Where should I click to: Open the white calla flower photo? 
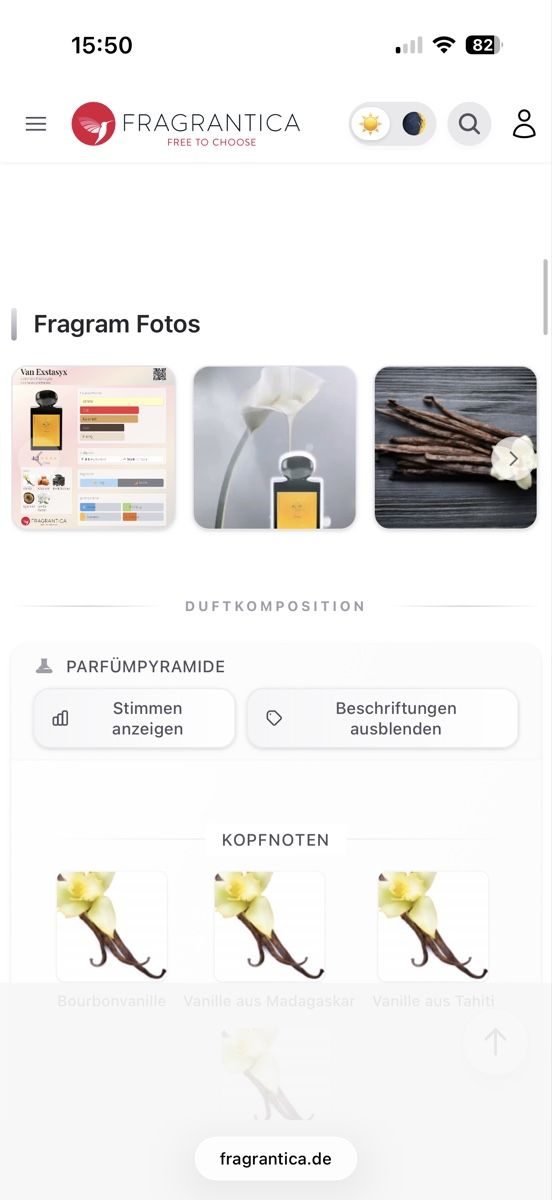(275, 447)
